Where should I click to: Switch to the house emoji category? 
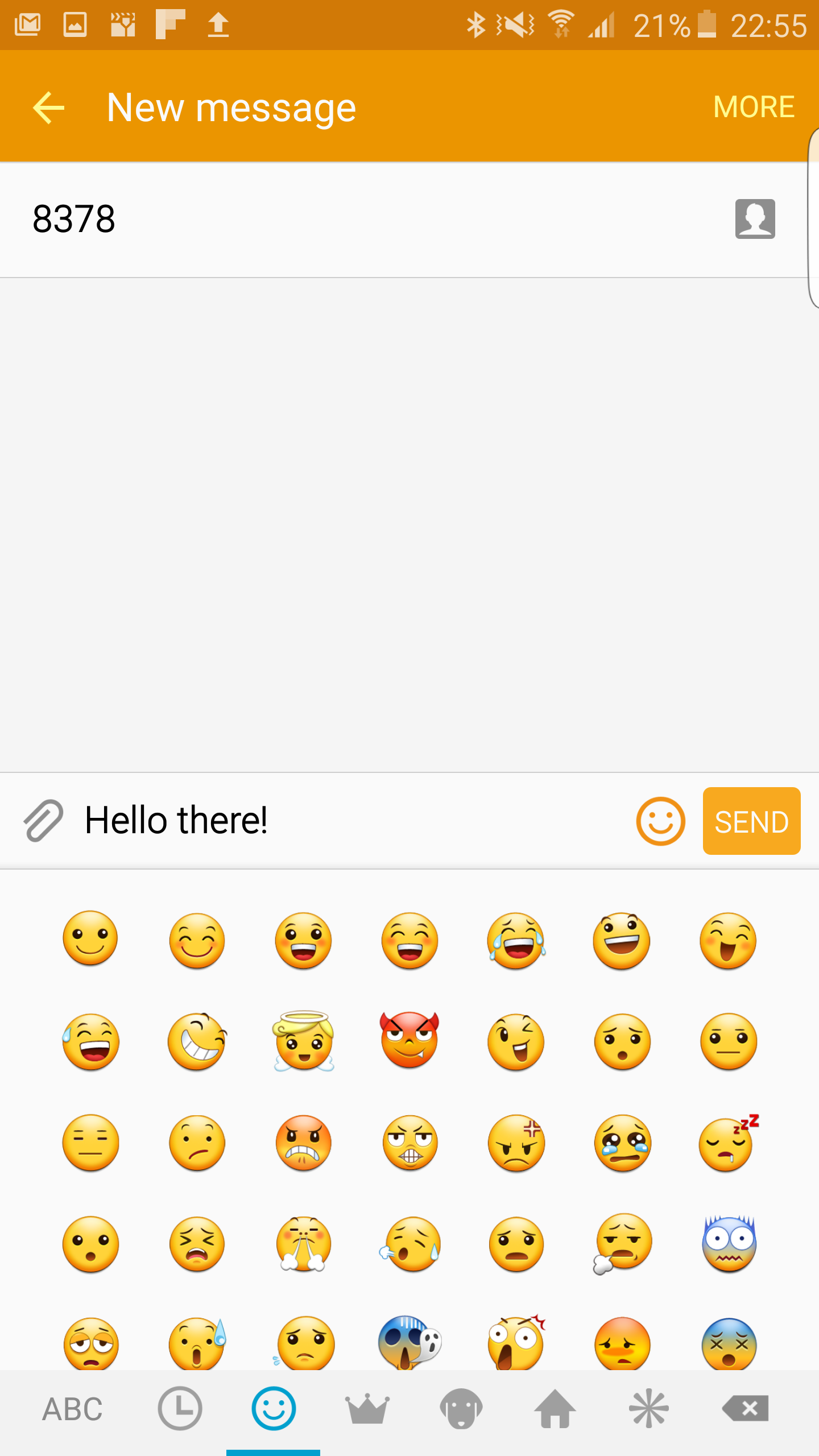click(x=555, y=1409)
